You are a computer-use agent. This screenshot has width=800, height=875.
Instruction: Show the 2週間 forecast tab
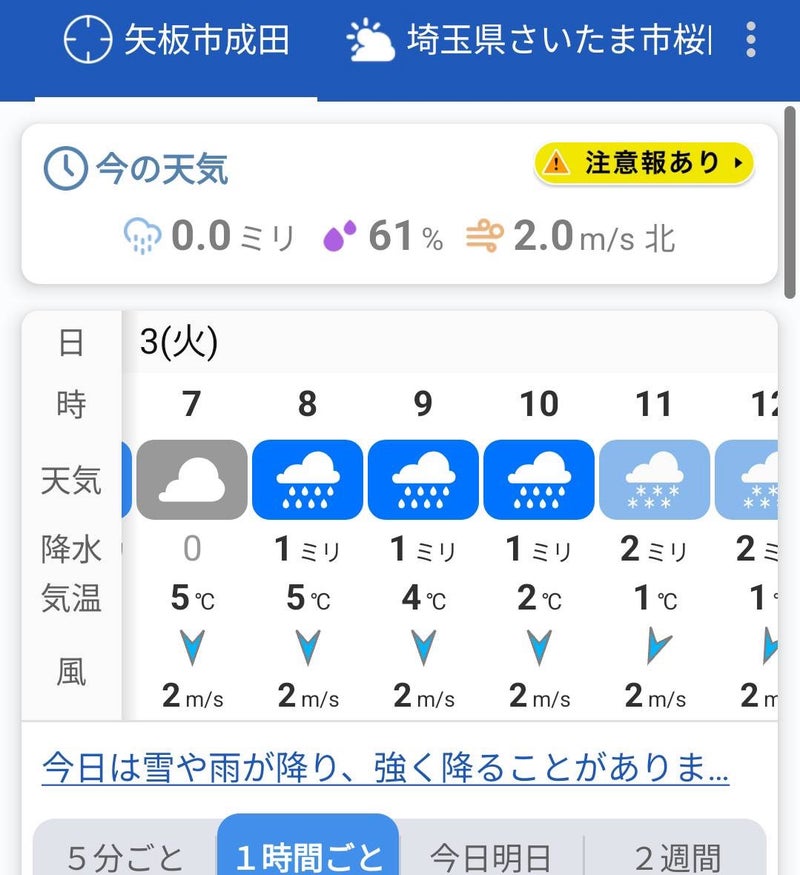click(x=677, y=856)
